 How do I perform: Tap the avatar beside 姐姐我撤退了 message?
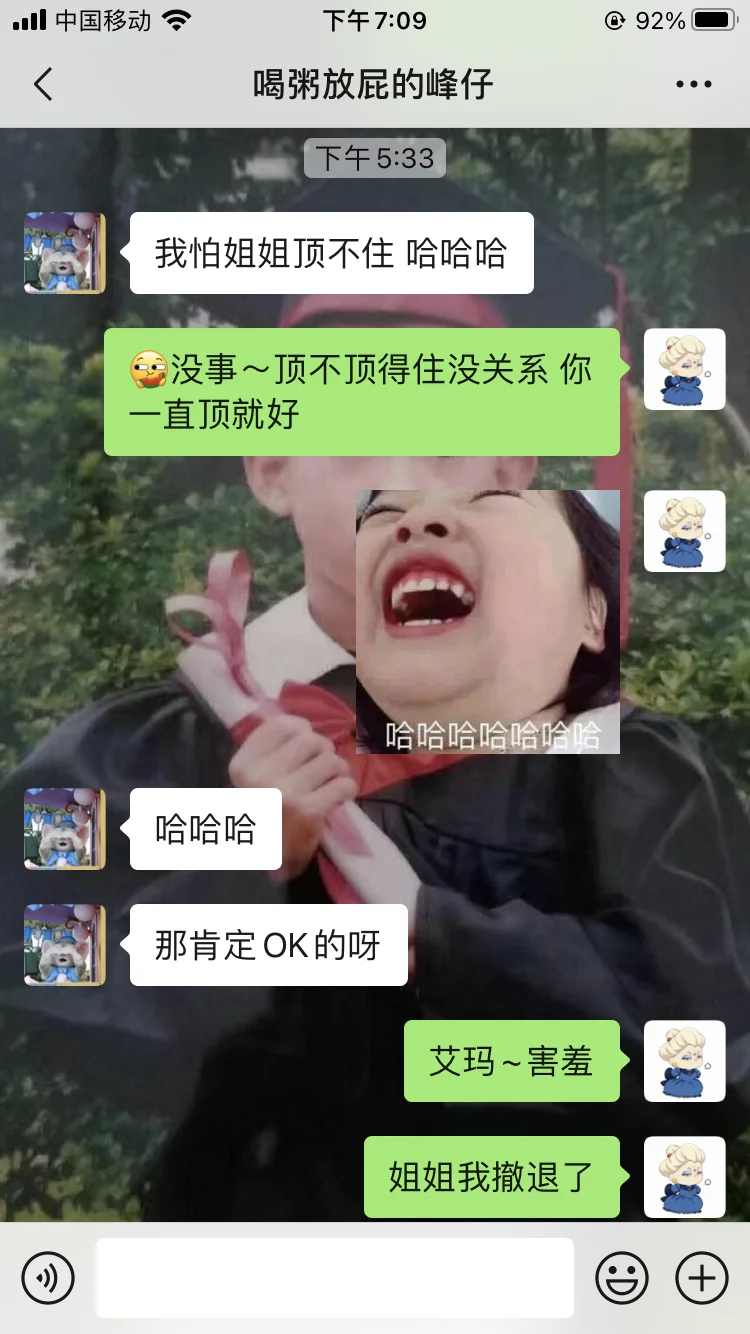(x=684, y=1177)
